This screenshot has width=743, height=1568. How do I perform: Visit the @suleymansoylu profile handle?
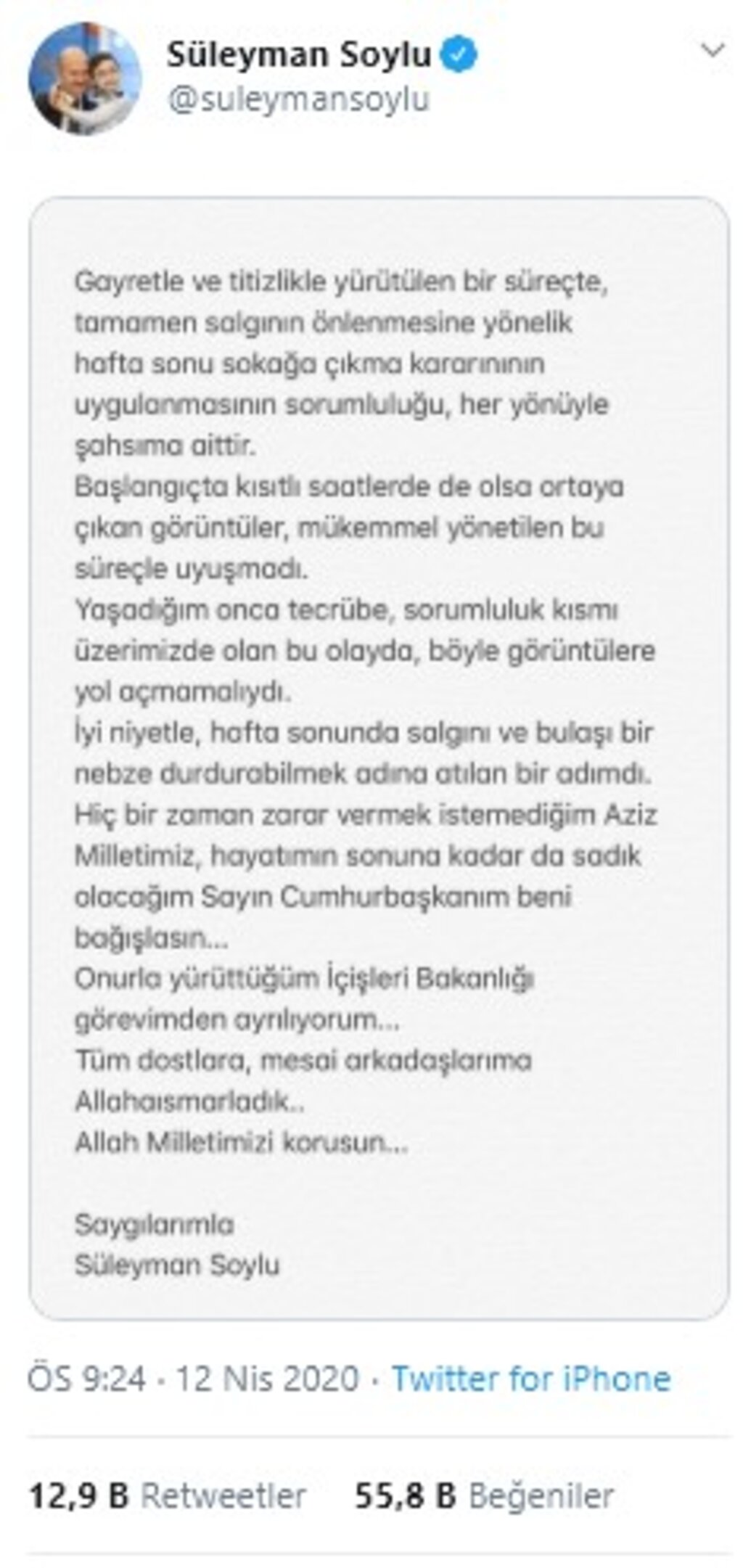point(298,100)
